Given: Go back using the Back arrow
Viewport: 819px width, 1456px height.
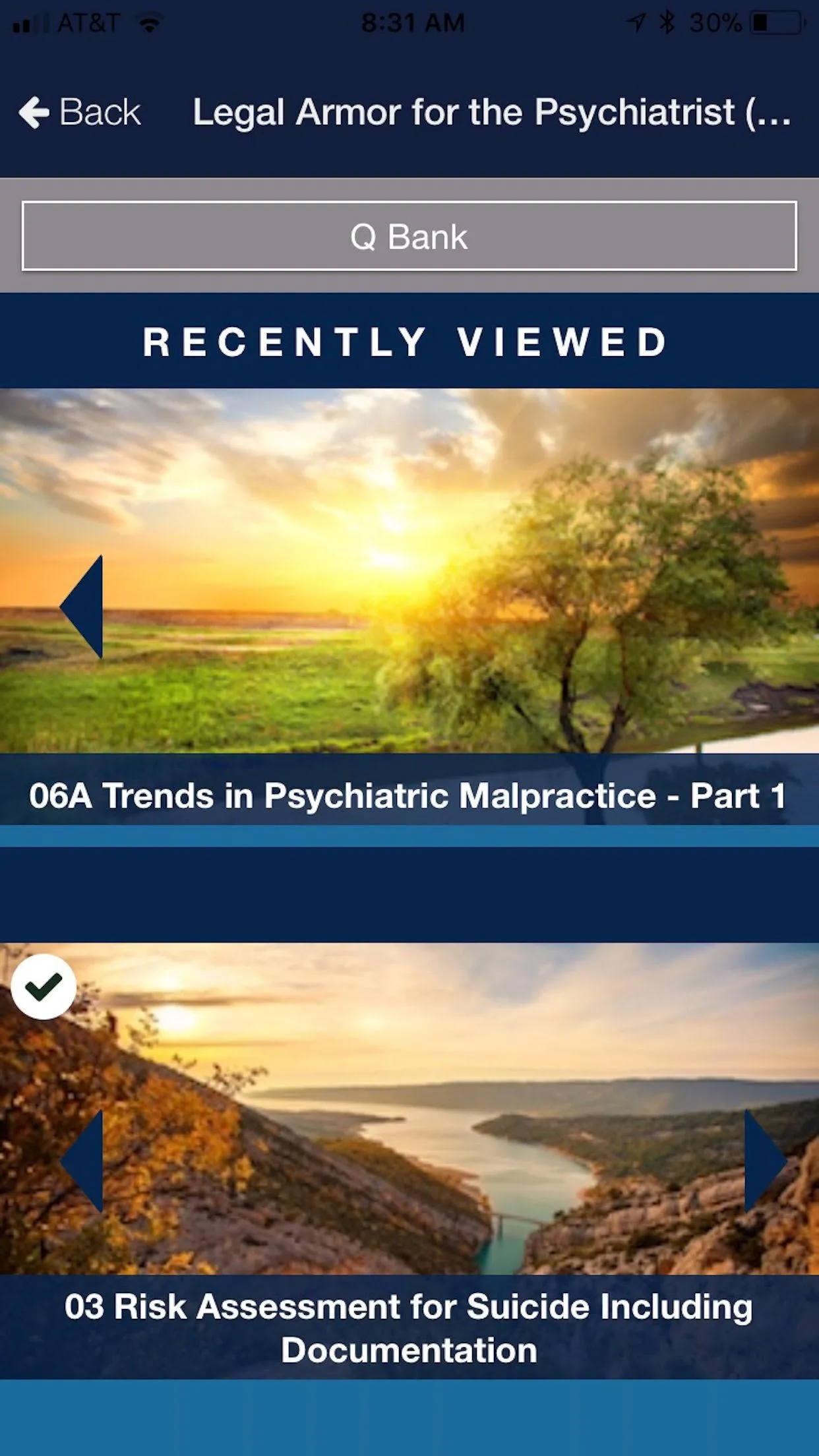Looking at the screenshot, I should (x=79, y=112).
